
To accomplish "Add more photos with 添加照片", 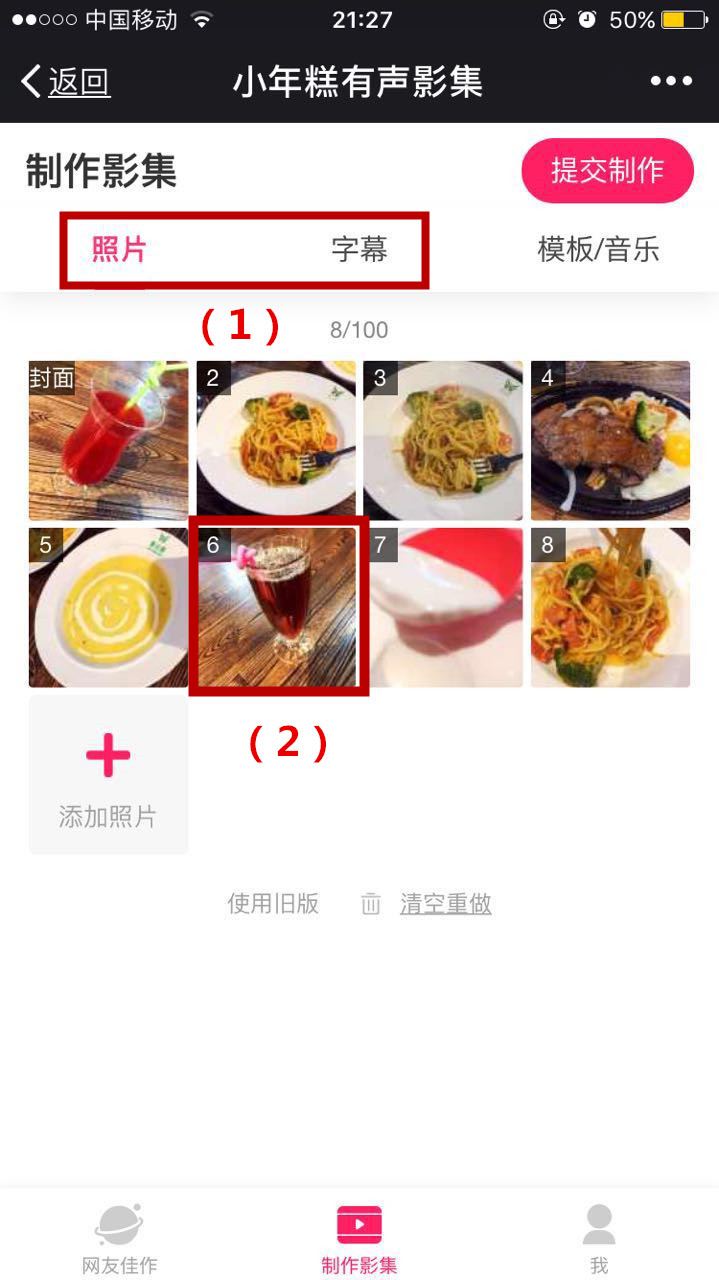I will point(108,776).
